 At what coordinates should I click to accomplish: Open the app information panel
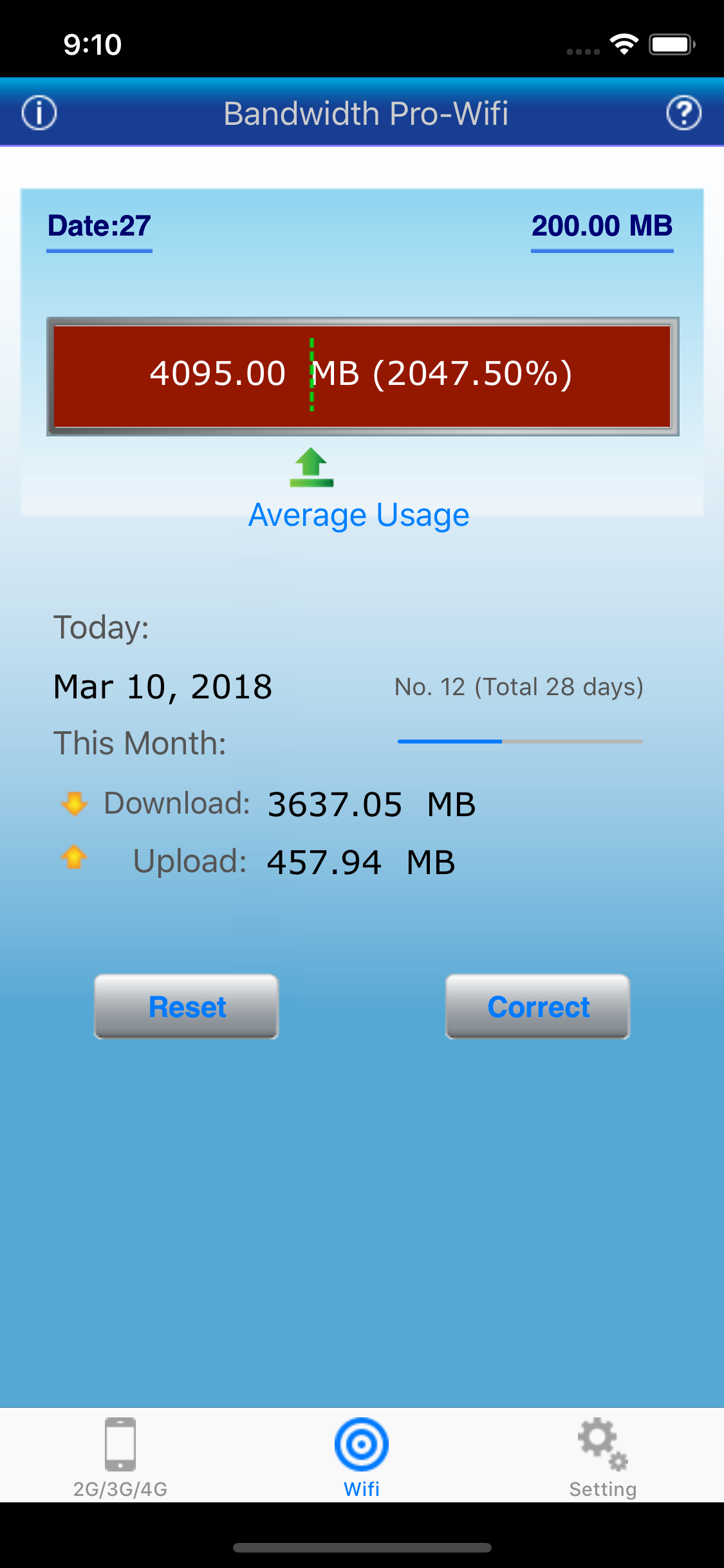(39, 113)
